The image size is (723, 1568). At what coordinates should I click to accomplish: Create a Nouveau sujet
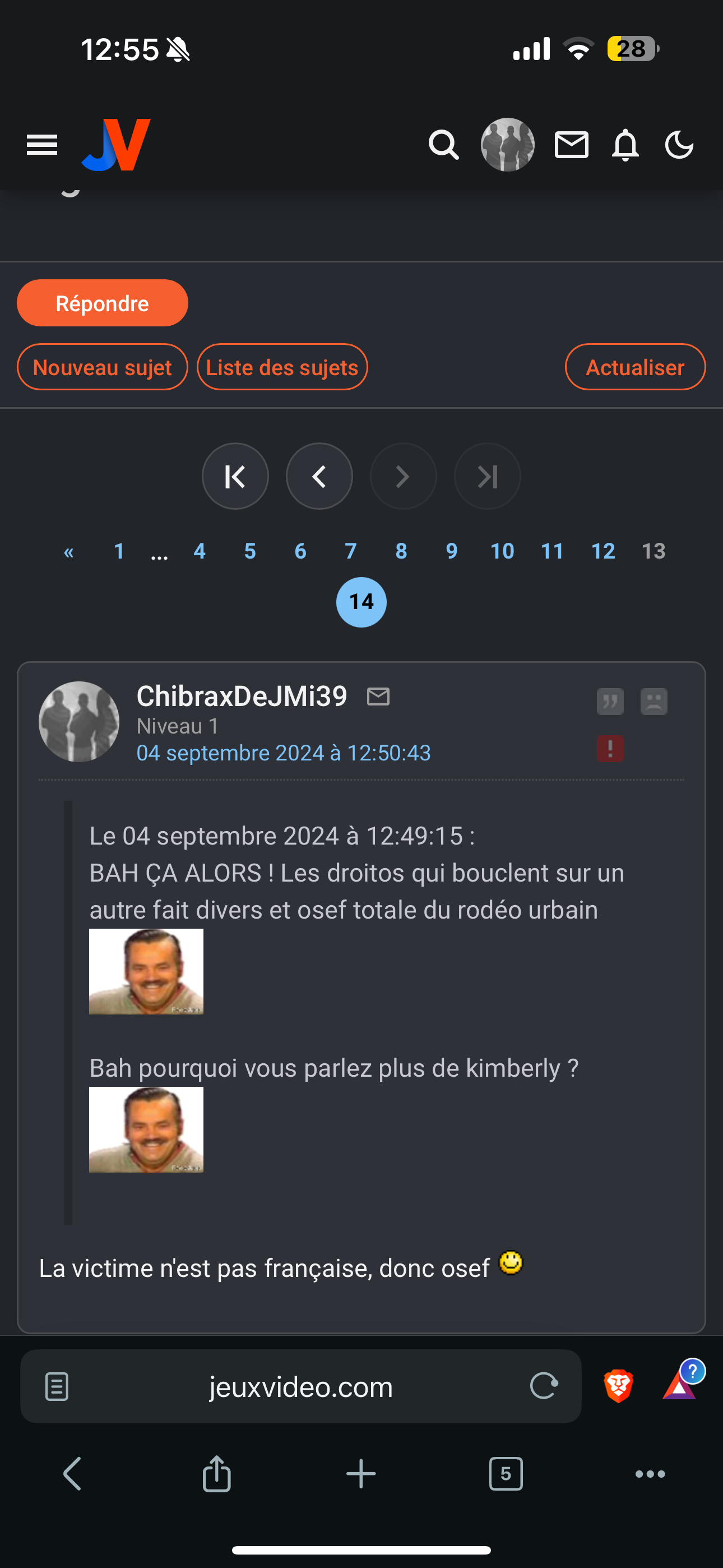click(102, 367)
